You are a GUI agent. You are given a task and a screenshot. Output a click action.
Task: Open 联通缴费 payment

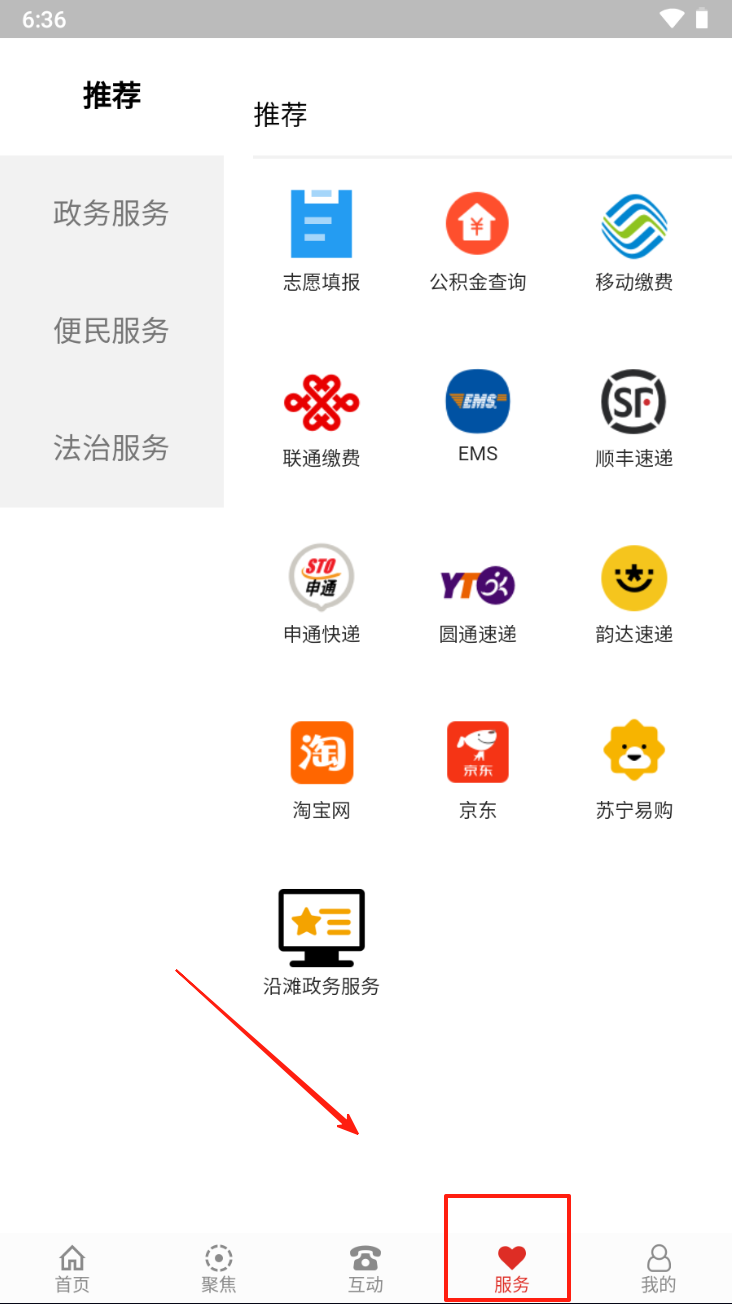tap(321, 417)
